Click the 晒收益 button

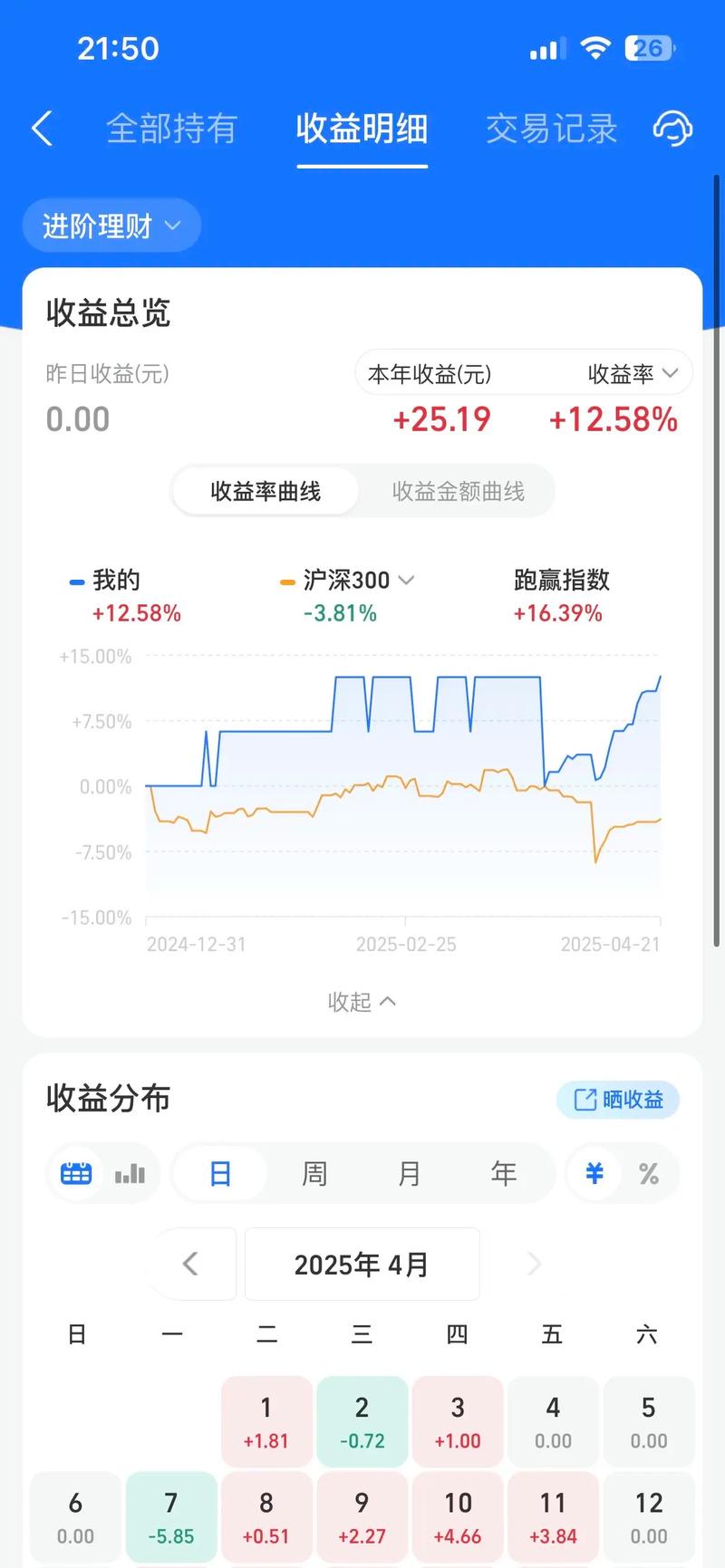tap(617, 1100)
